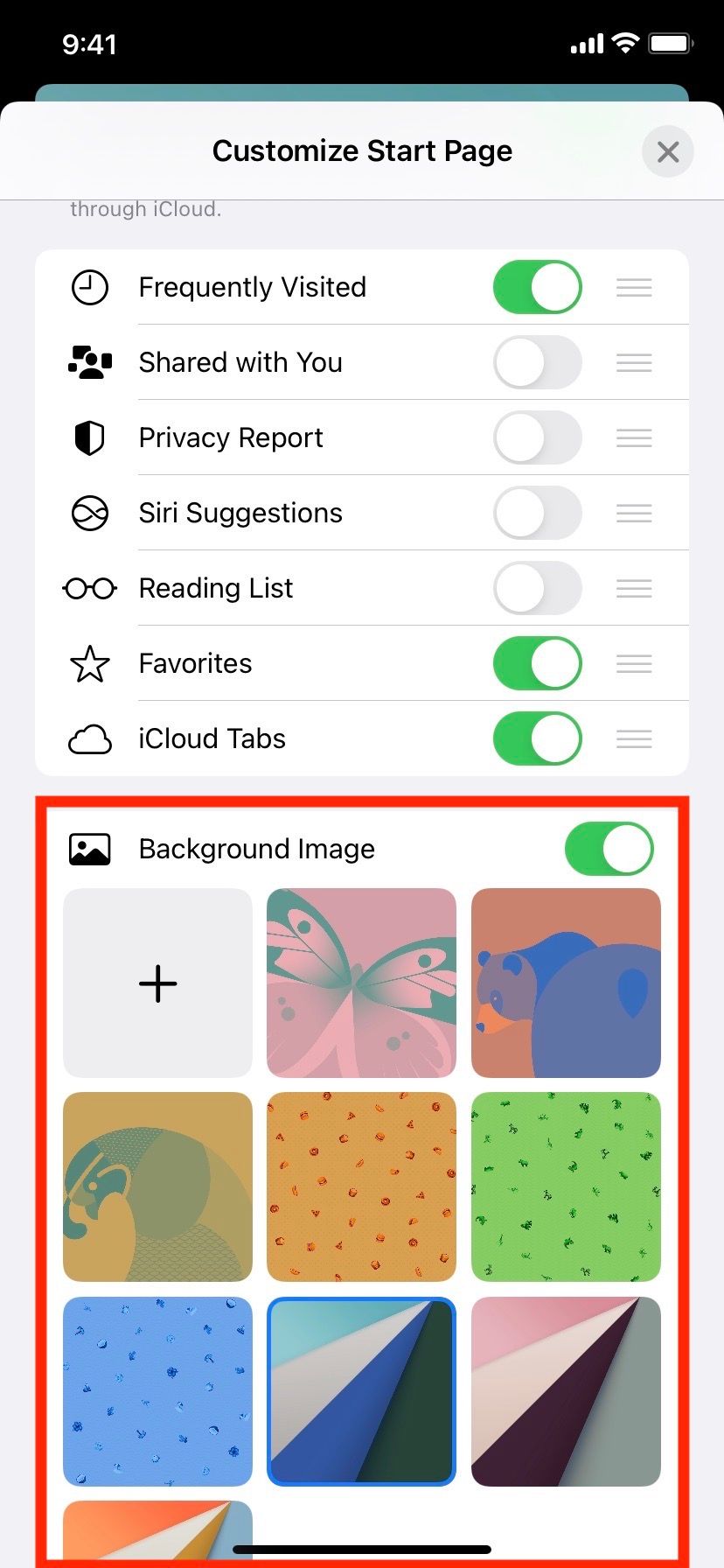724x1568 pixels.
Task: Click the clock icon beside Frequently Visited
Action: (89, 287)
